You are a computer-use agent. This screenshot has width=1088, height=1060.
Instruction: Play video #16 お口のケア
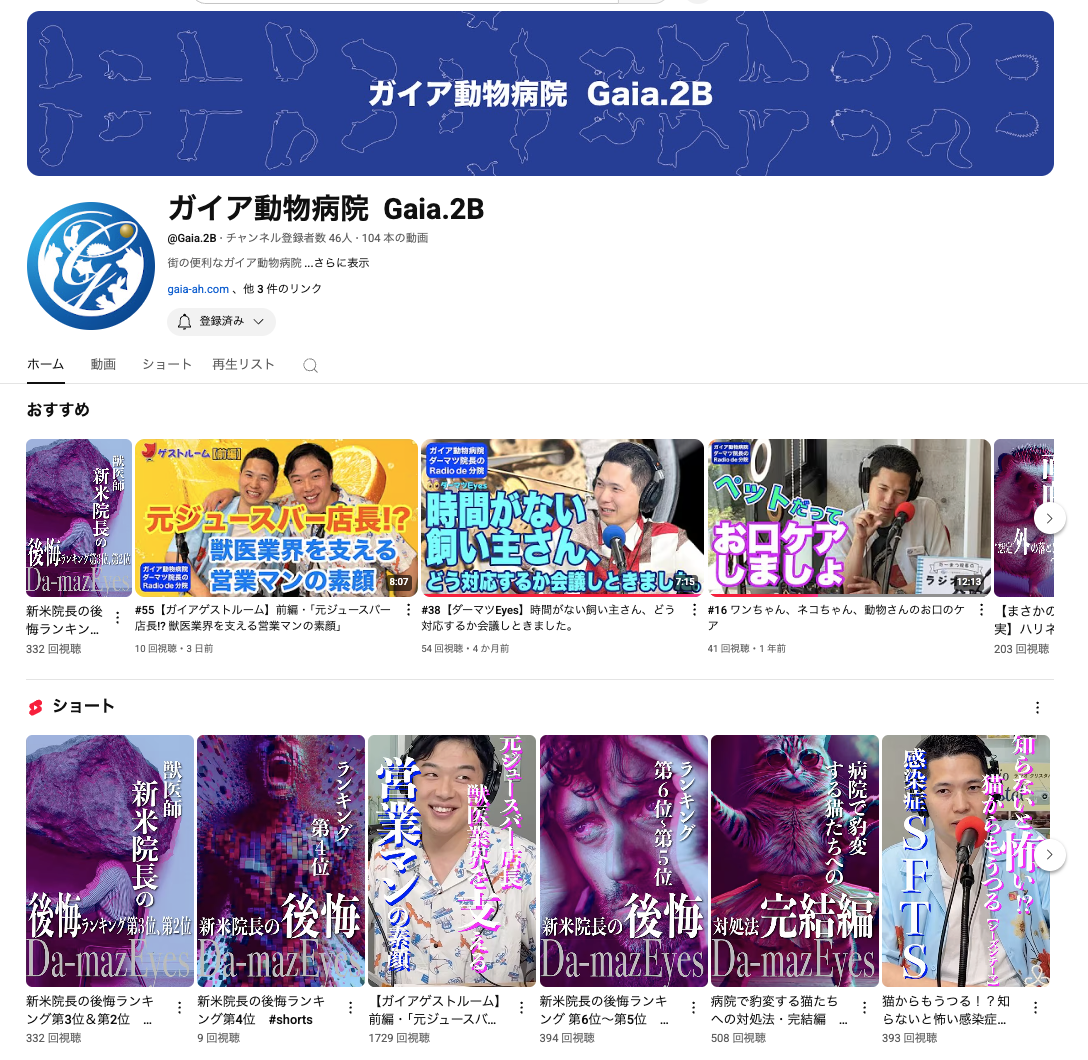point(849,518)
